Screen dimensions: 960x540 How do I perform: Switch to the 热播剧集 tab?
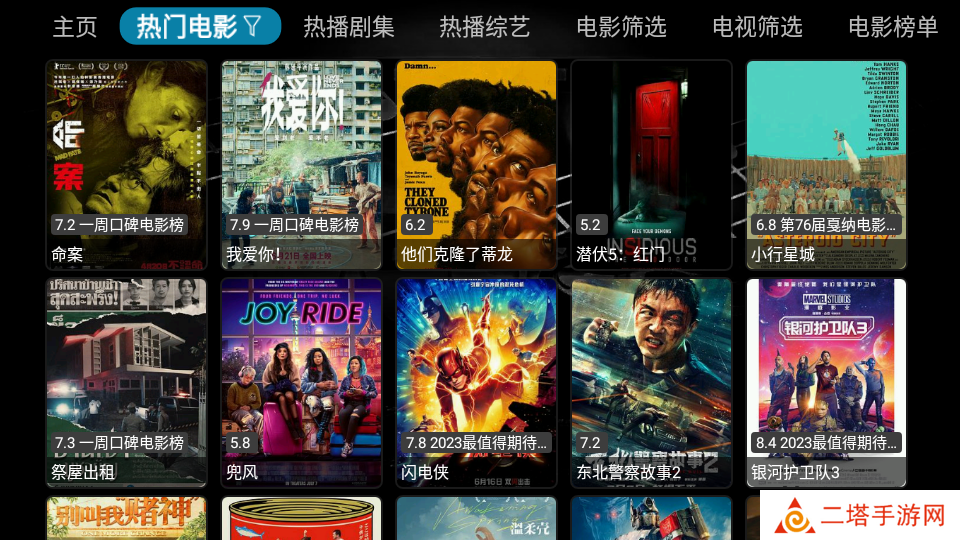pyautogui.click(x=349, y=27)
